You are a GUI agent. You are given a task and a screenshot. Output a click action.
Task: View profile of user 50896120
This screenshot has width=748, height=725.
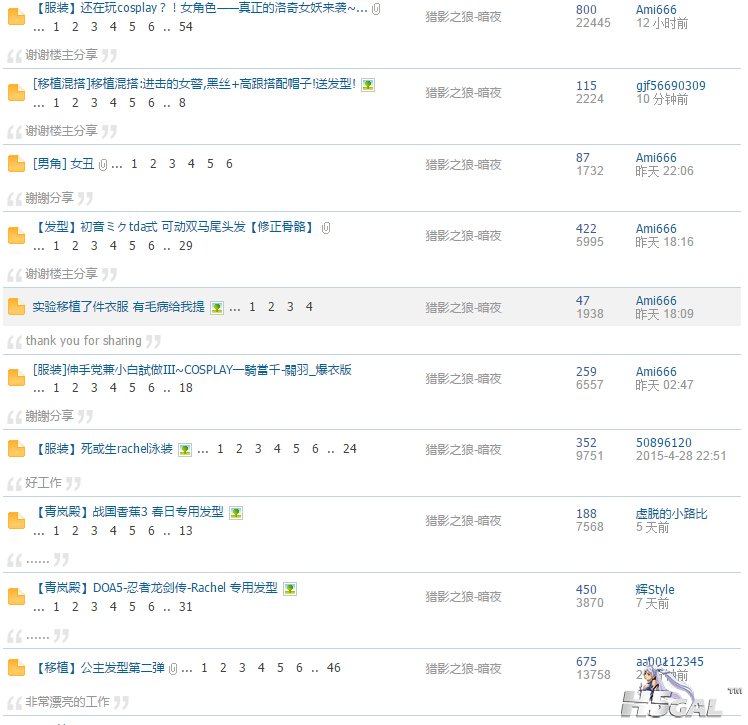point(664,443)
